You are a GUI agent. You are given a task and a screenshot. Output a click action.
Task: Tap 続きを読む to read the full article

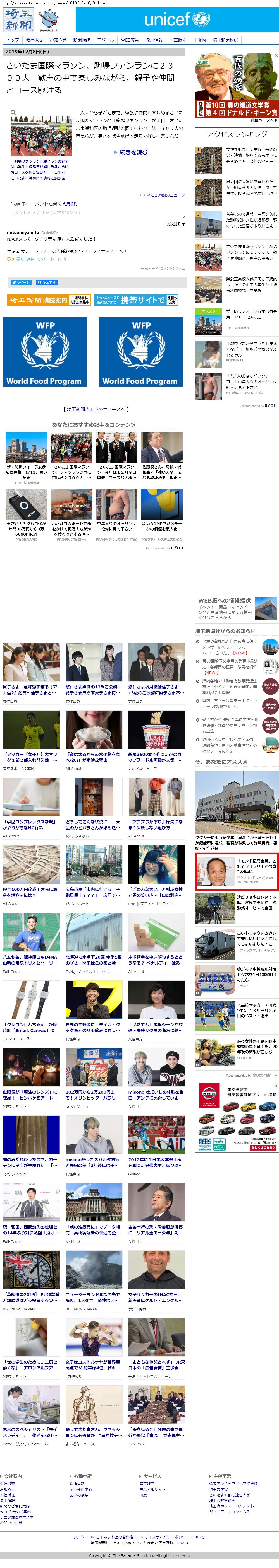click(130, 152)
